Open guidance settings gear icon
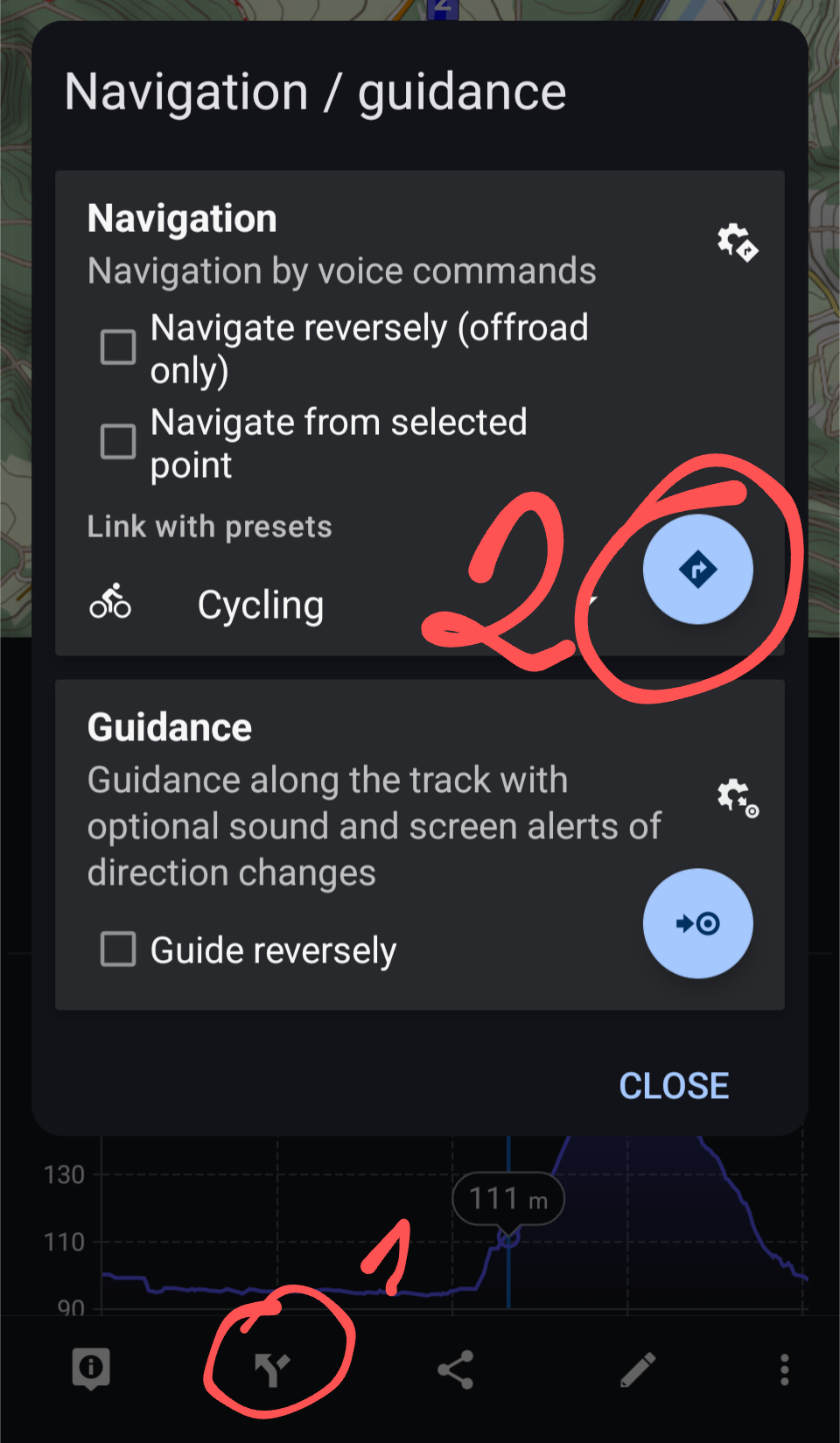 (x=737, y=797)
